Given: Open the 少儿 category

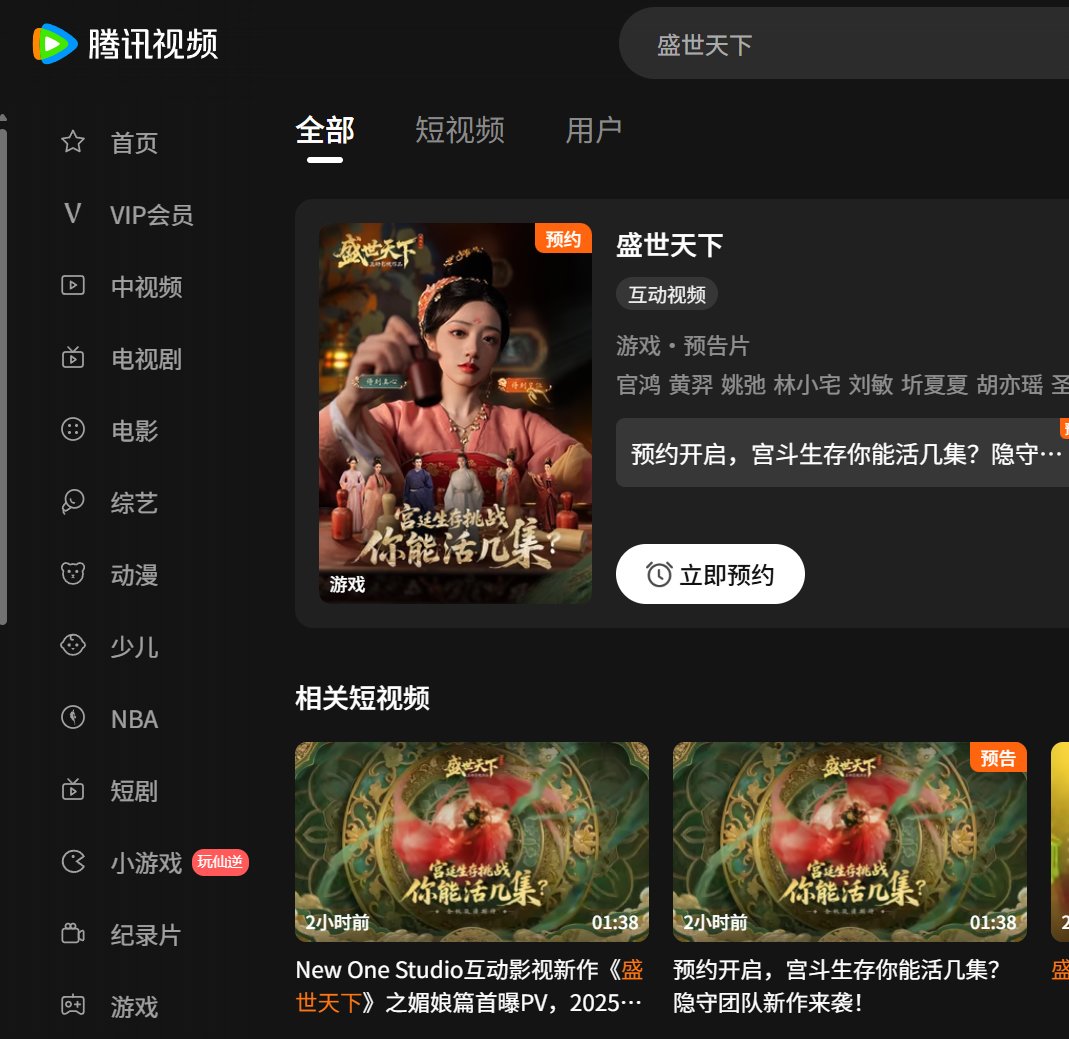Looking at the screenshot, I should pyautogui.click(x=133, y=647).
